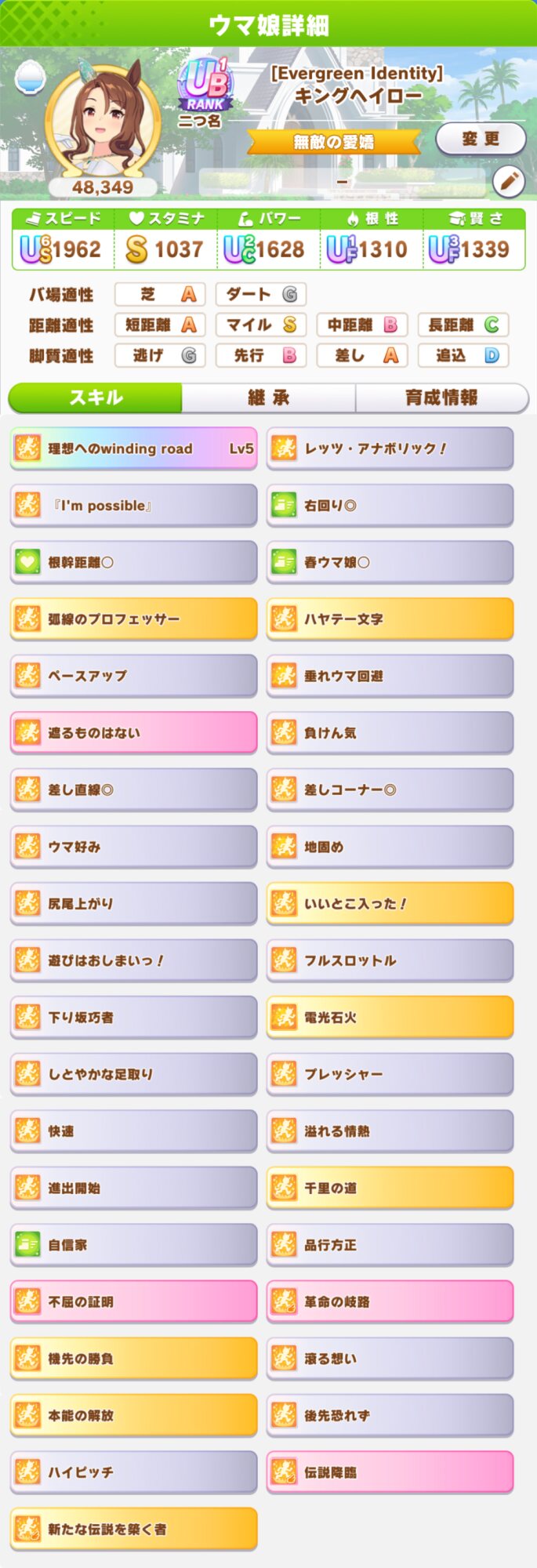Viewport: 537px width, 1568px height.
Task: Open the 伝説降臨 skill
Action: pyautogui.click(x=390, y=1472)
